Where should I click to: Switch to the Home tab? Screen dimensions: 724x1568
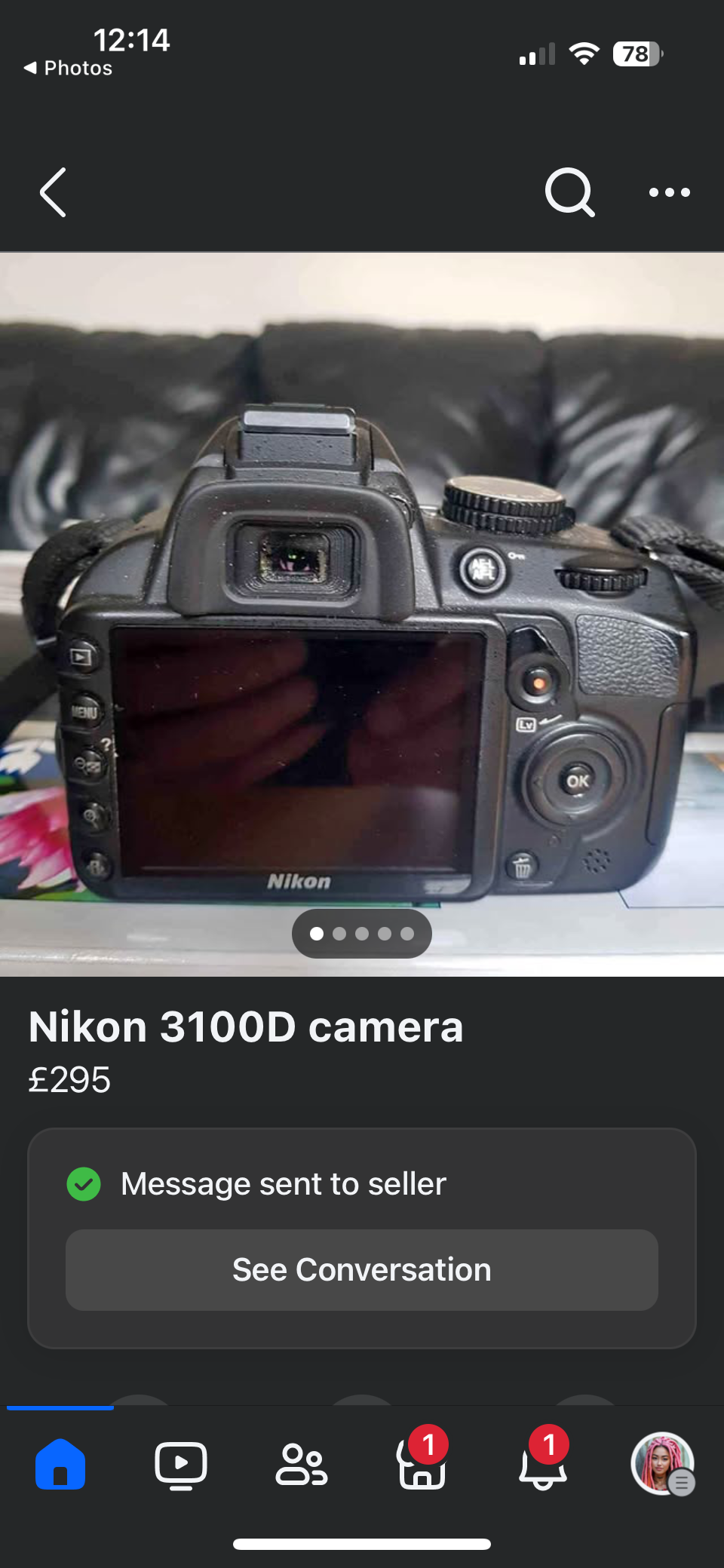[x=60, y=1465]
